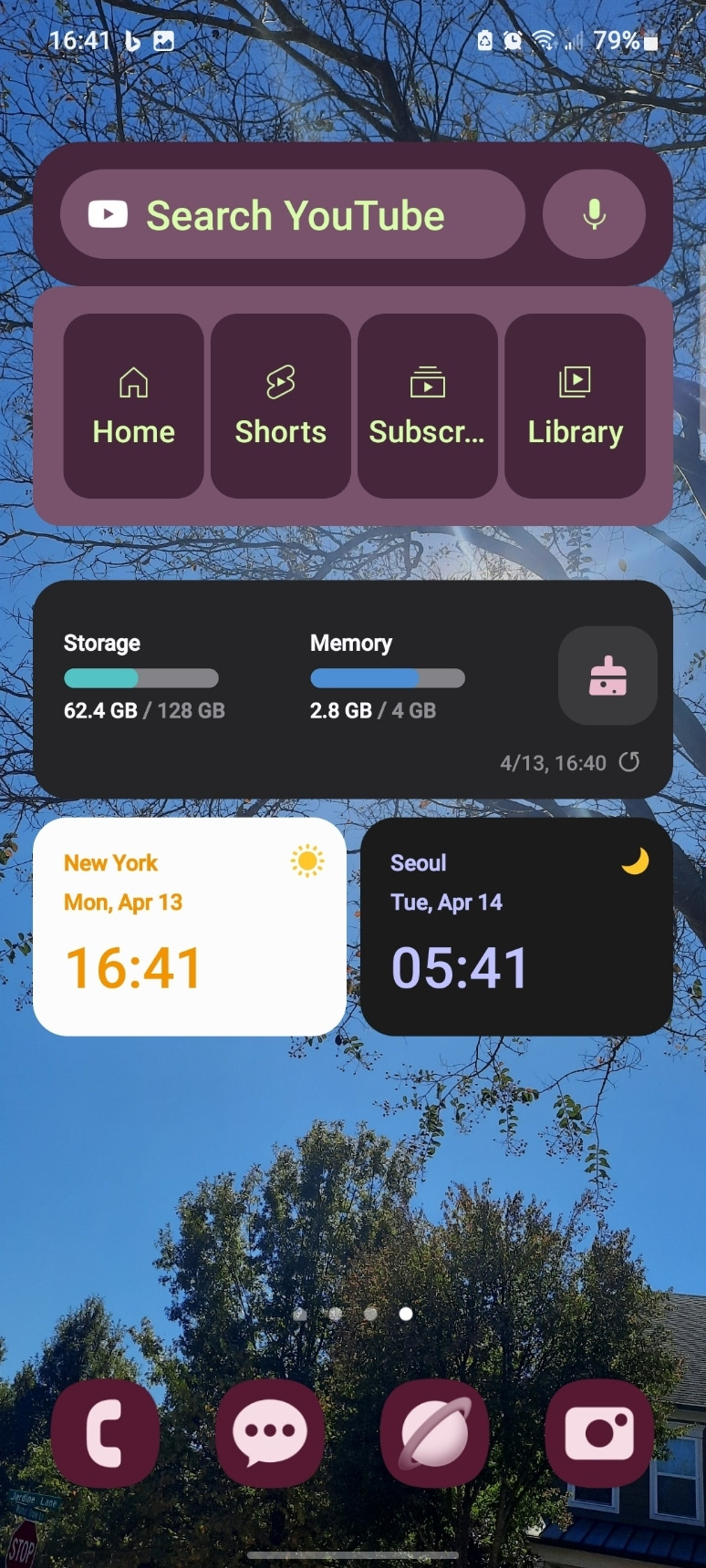Open the Messages app from the dock
This screenshot has height=1568, width=706.
click(x=270, y=1433)
